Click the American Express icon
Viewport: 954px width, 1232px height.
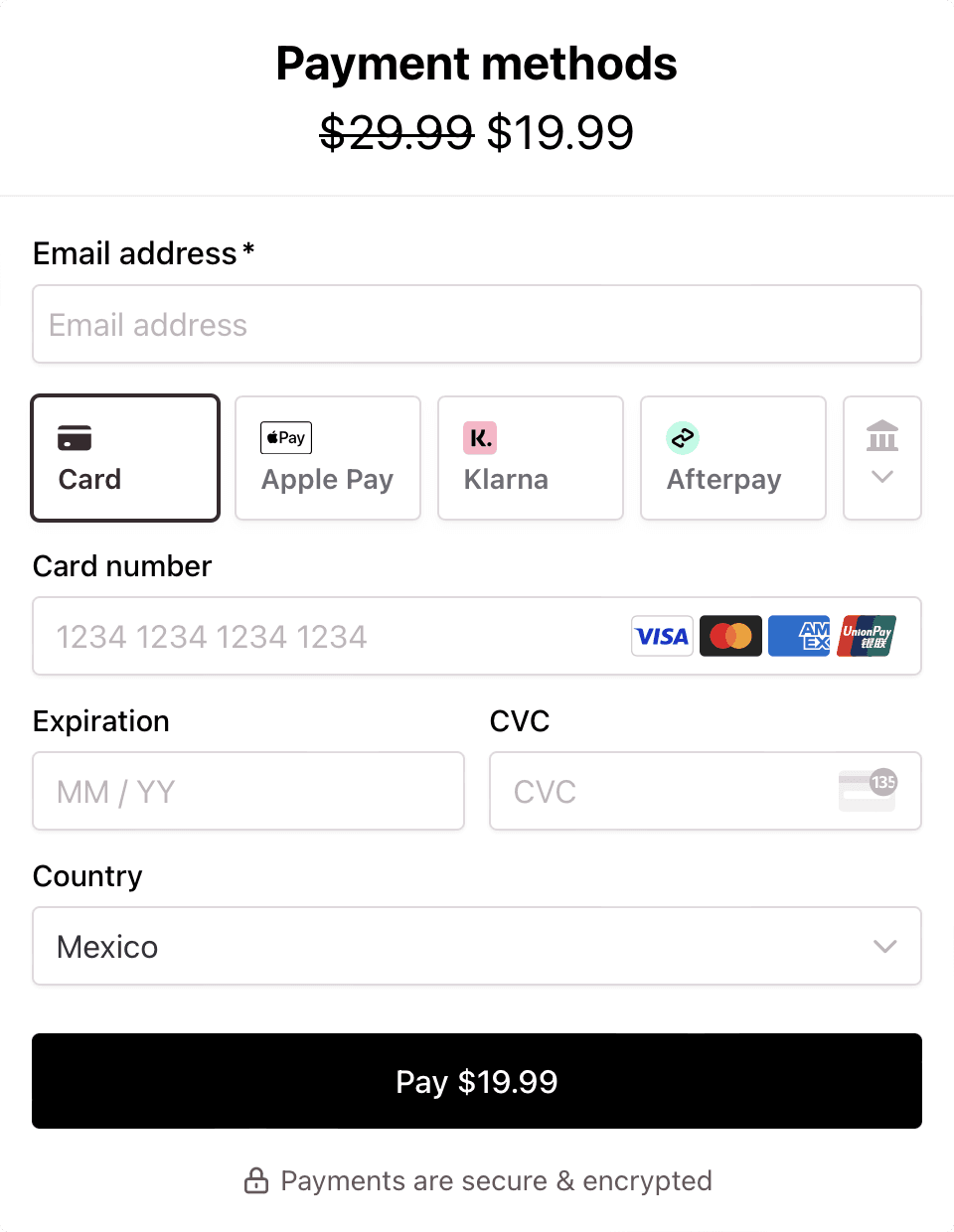coord(799,636)
